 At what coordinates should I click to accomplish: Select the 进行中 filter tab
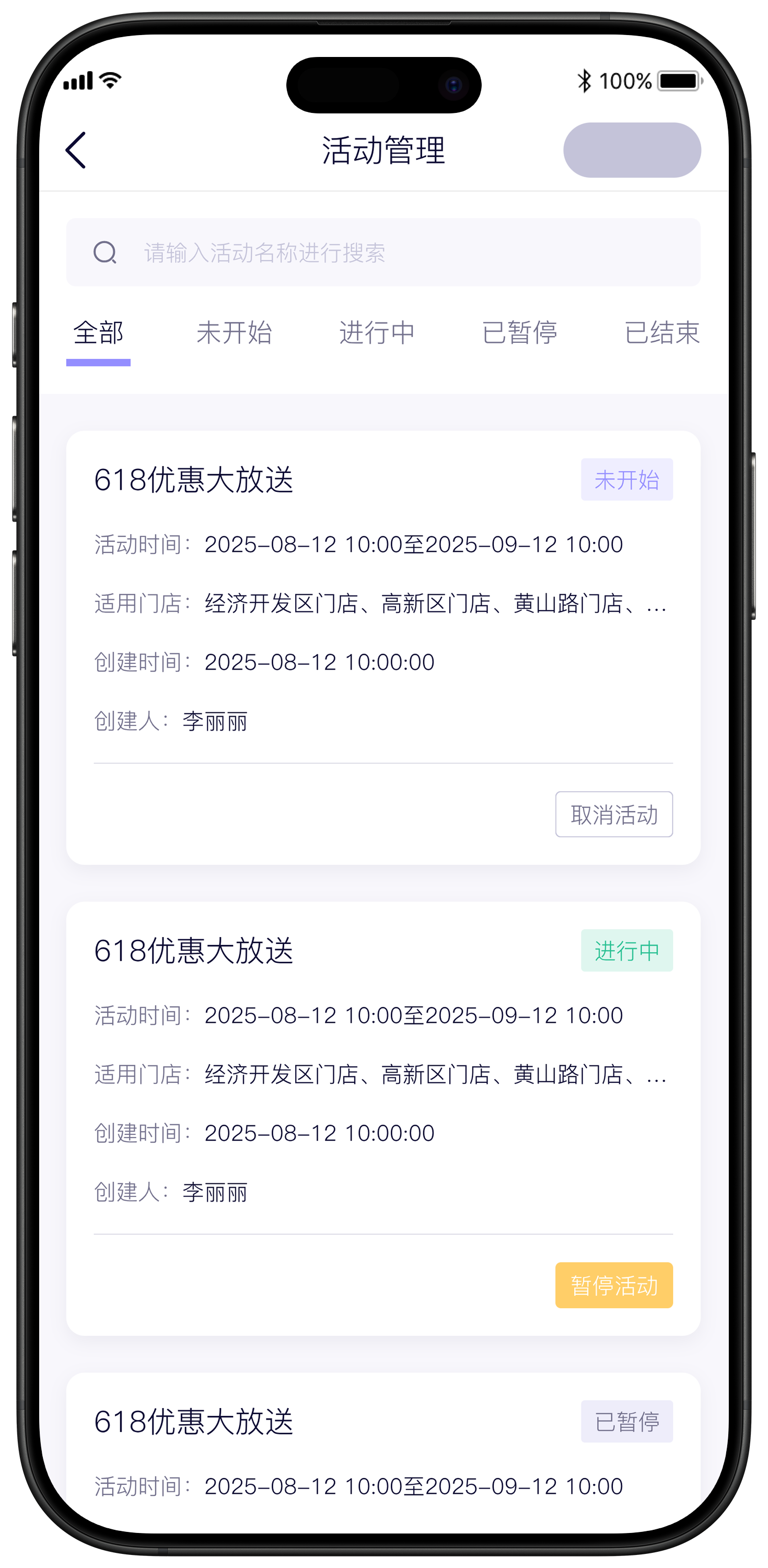click(x=377, y=332)
